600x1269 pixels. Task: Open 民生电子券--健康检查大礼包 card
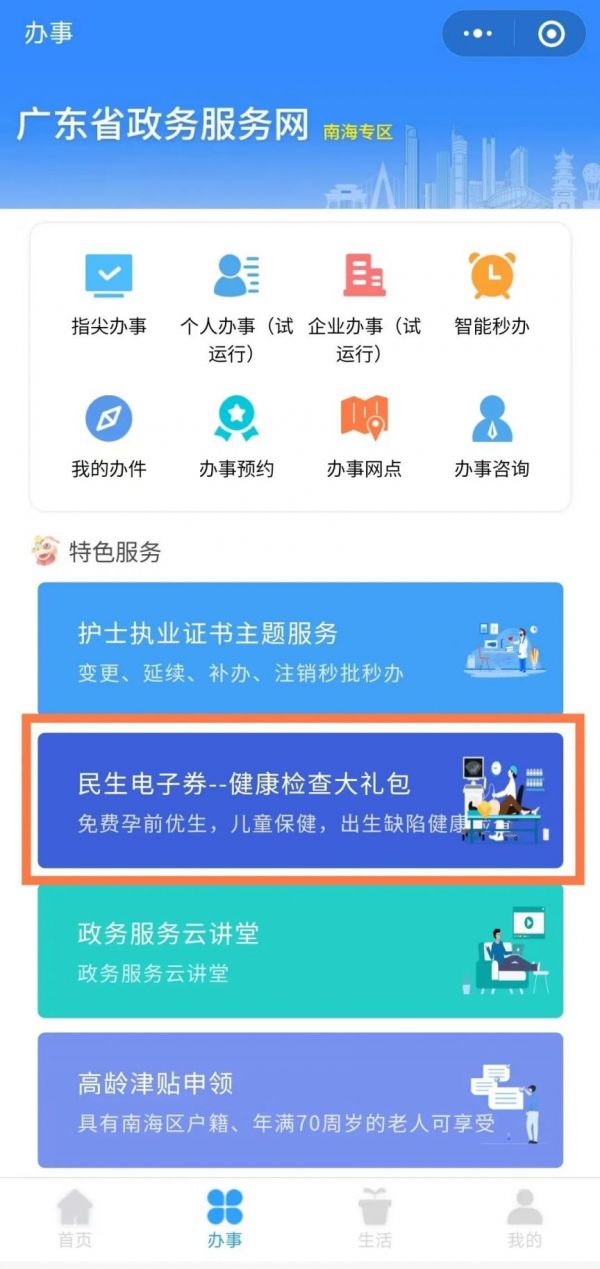click(x=300, y=800)
